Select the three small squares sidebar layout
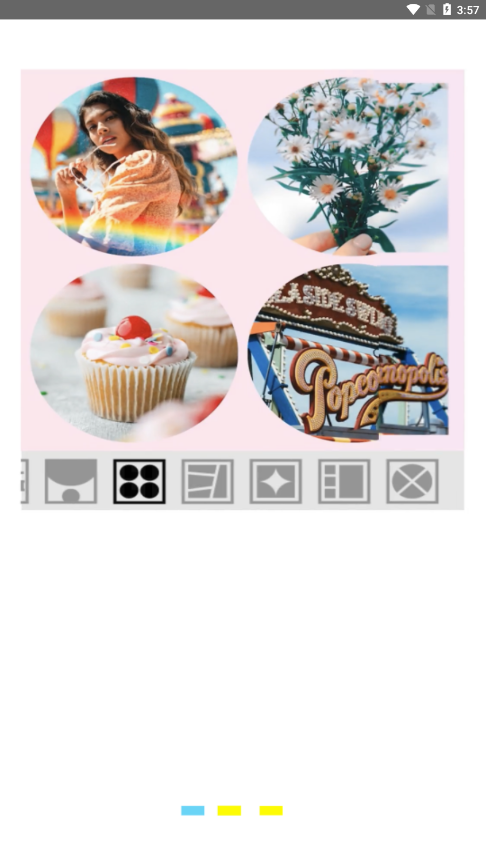Screen dimensions: 486x865 click(x=344, y=481)
